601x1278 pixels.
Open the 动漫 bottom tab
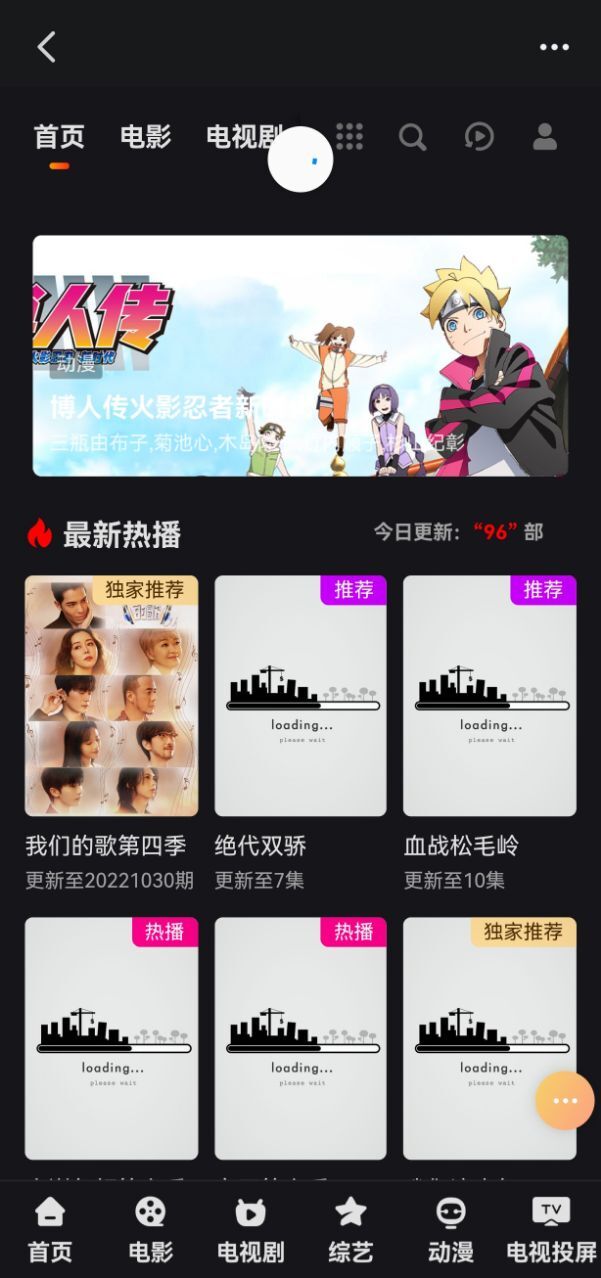[450, 1230]
